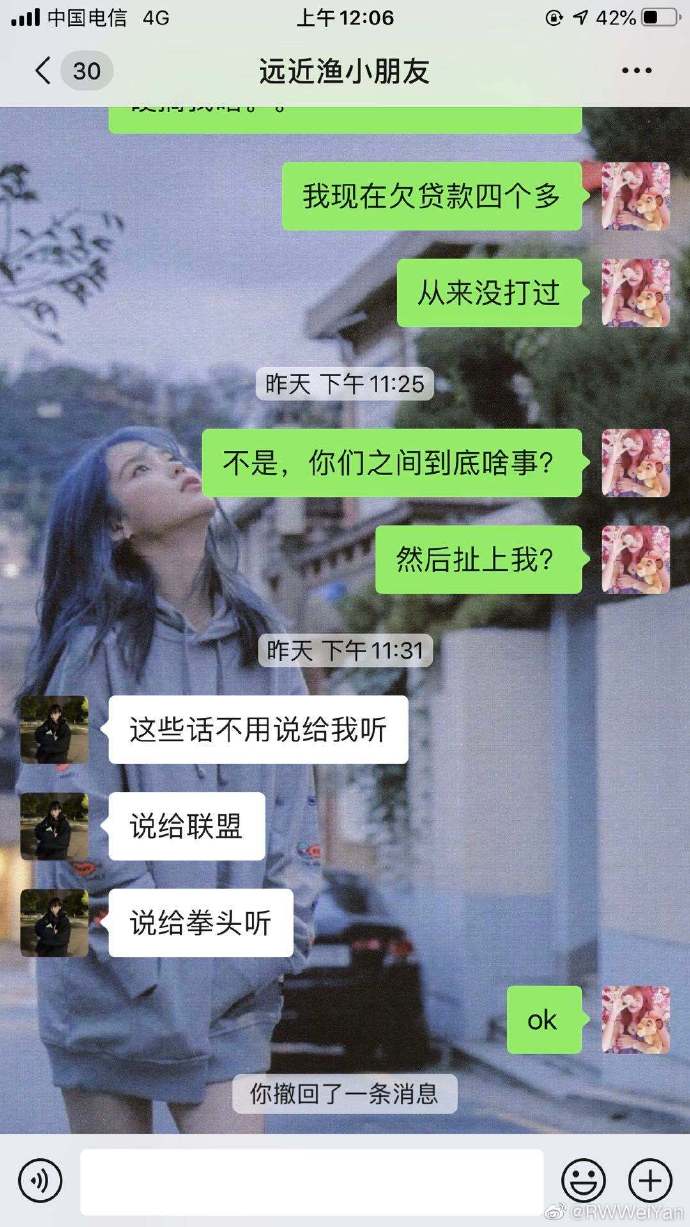Viewport: 690px width, 1227px height.
Task: Open the plus attachments menu
Action: (x=650, y=1181)
